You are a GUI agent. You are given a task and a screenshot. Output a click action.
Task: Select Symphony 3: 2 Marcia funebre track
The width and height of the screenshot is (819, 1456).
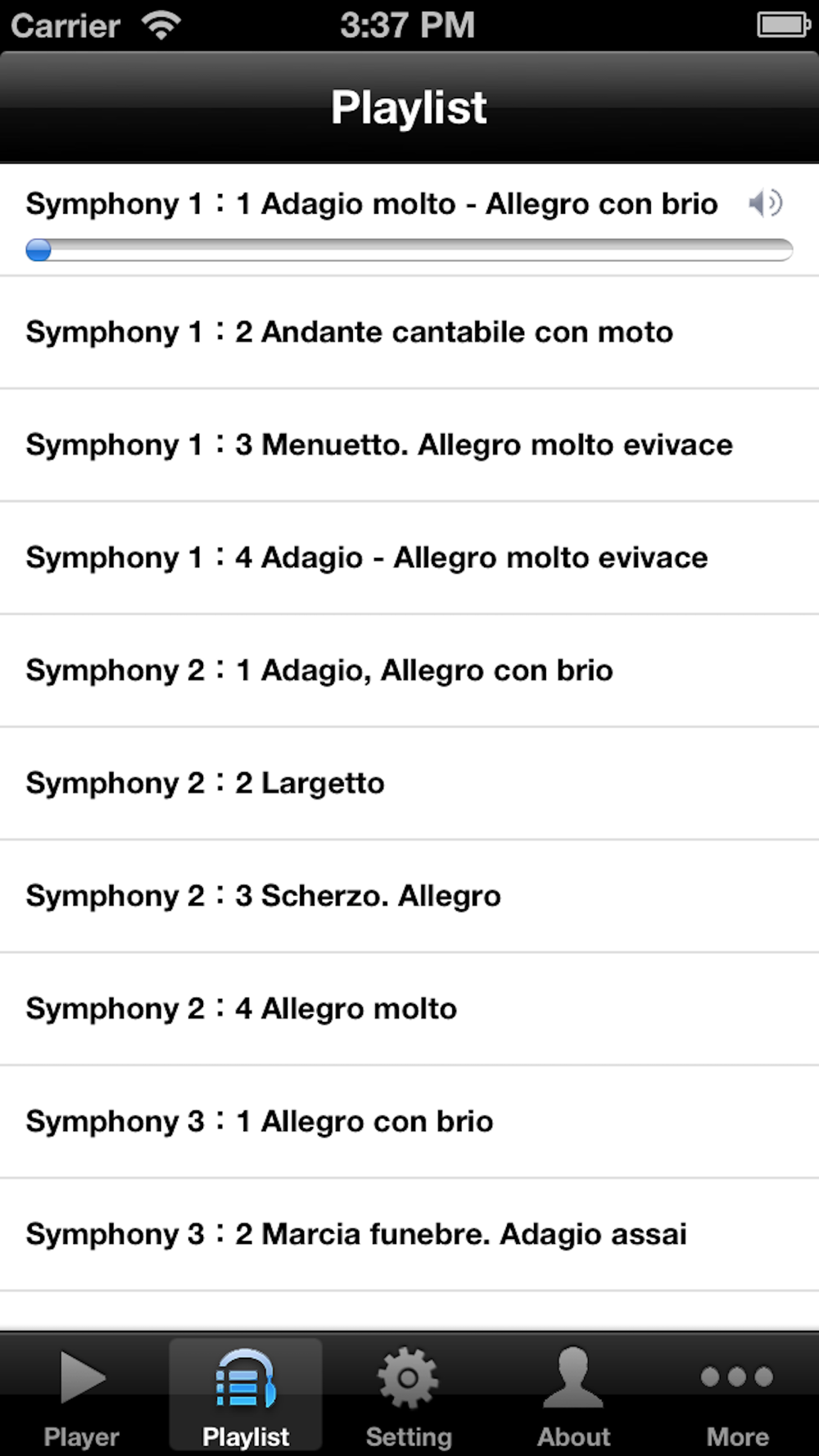point(409,1235)
